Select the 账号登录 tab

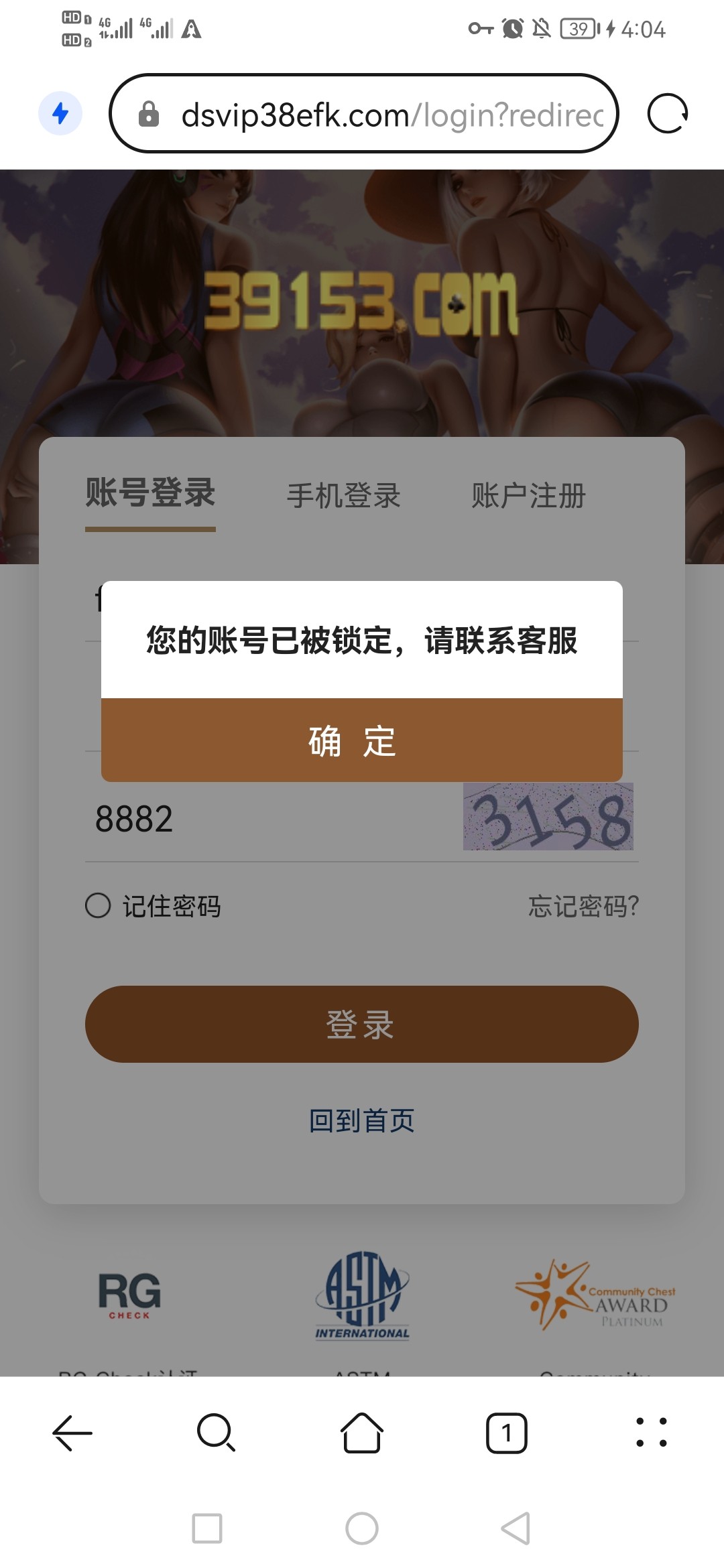coord(150,494)
